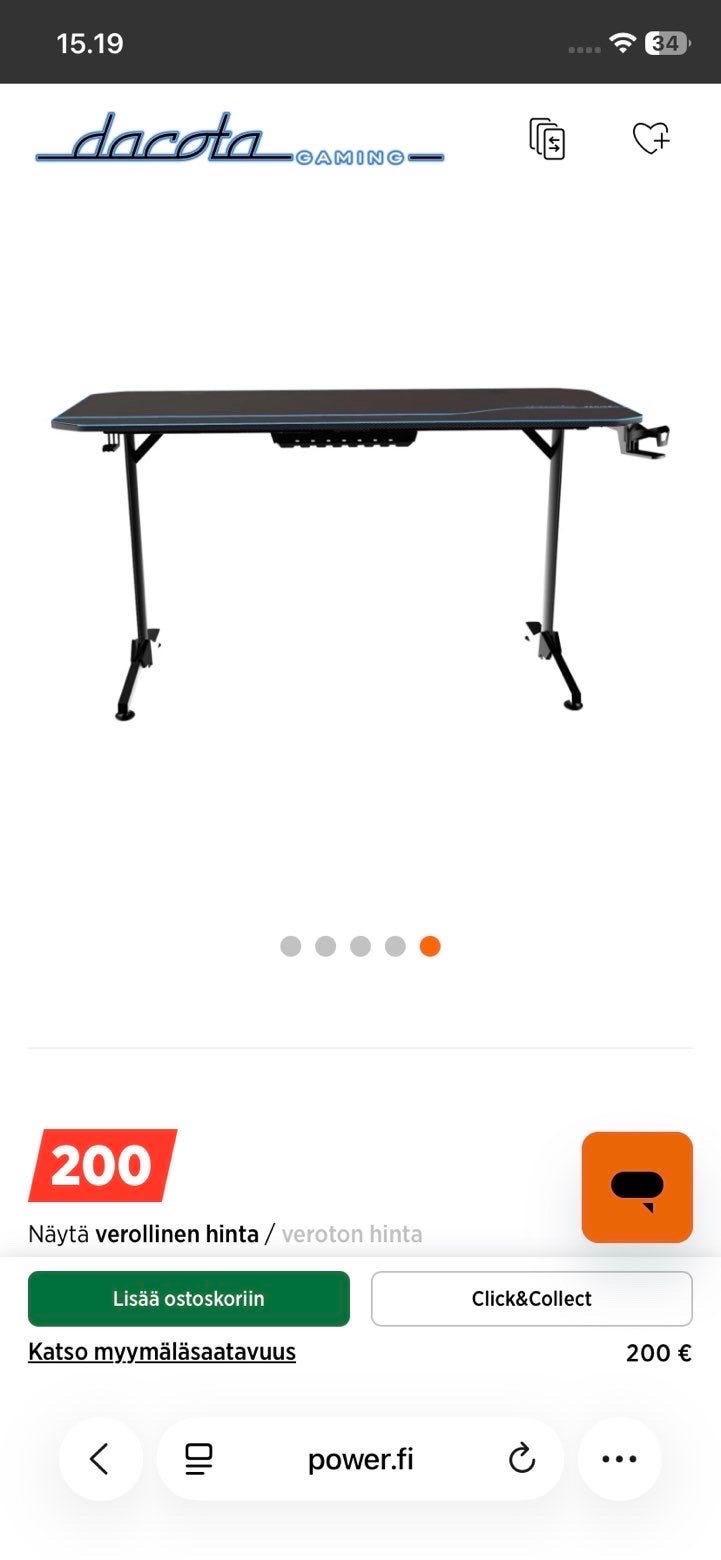The image size is (721, 1560).
Task: Open the page options icon beside power.fi
Action: click(x=199, y=1459)
